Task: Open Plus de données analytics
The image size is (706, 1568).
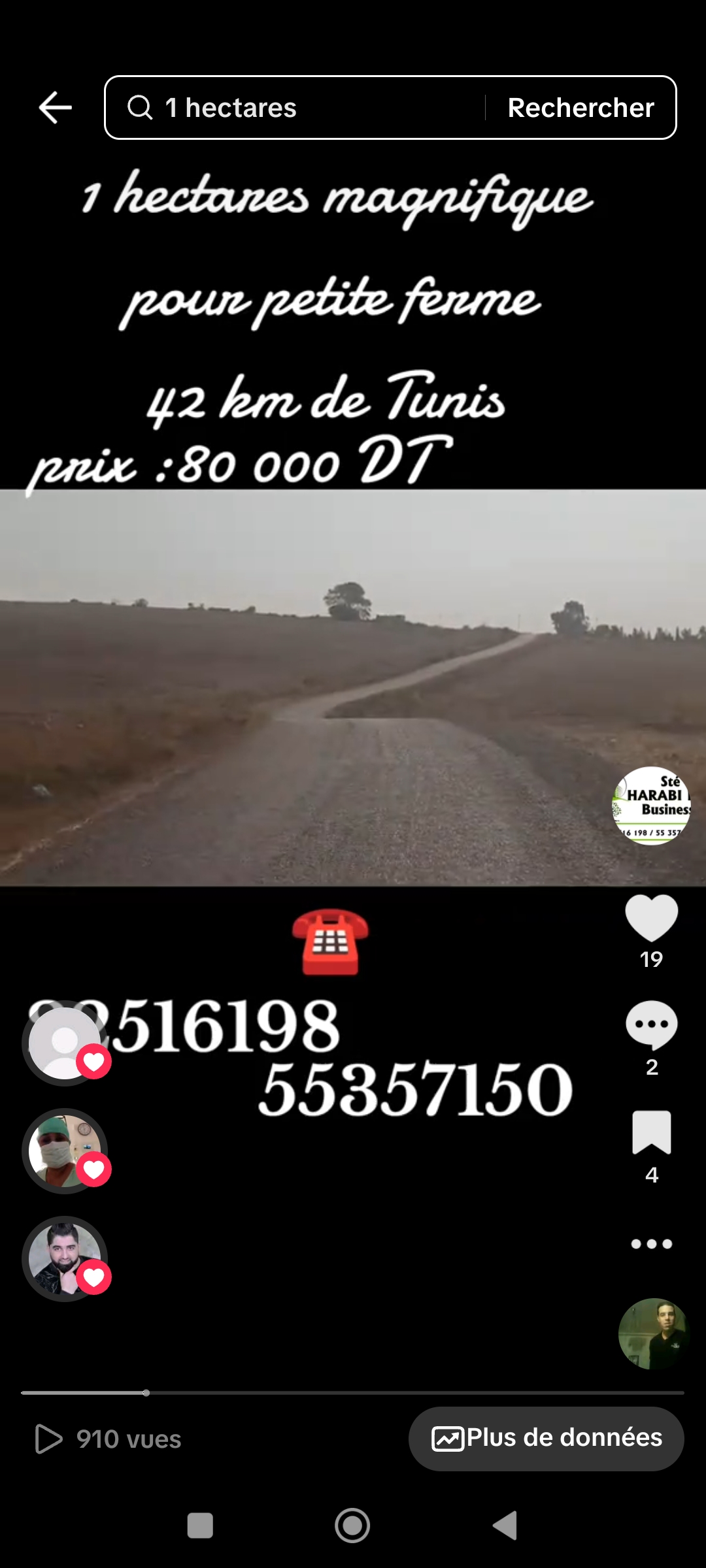Action: [546, 1439]
